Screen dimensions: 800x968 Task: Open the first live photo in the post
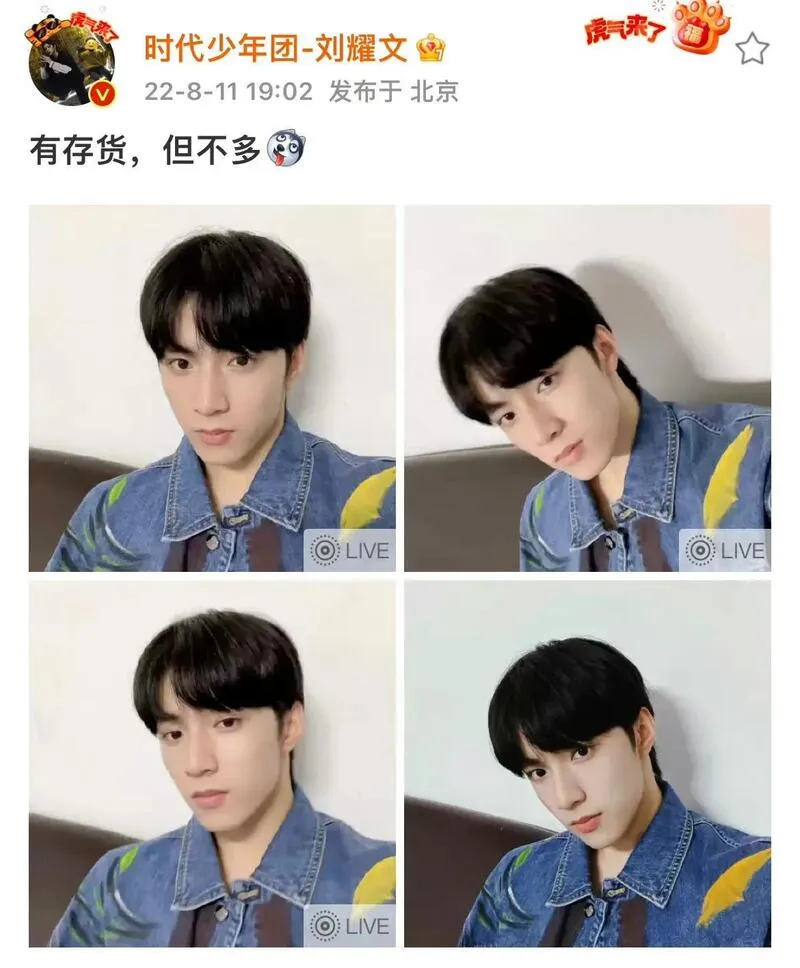(212, 388)
